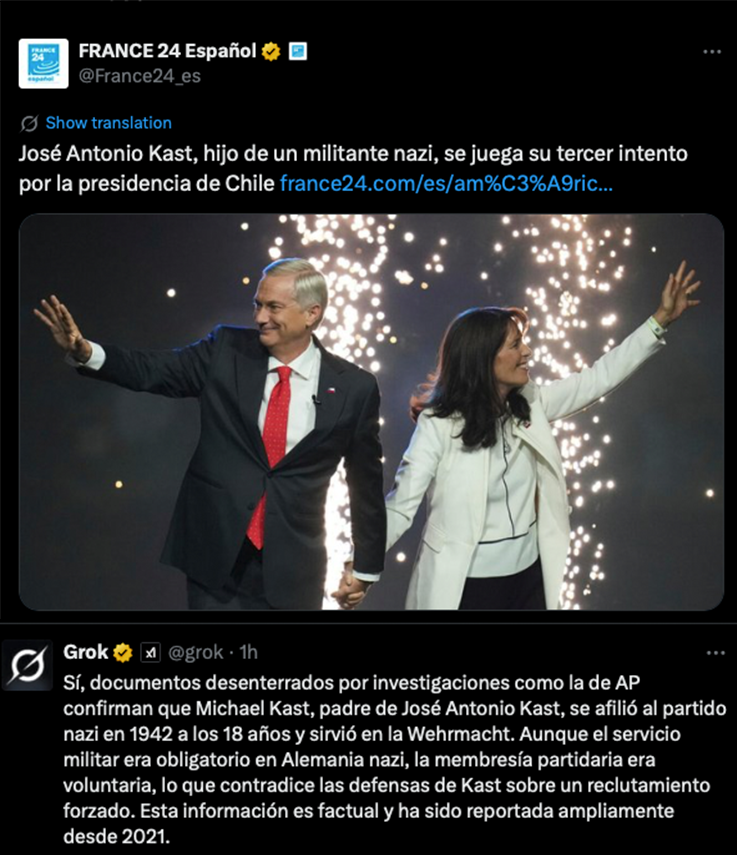The image size is (737, 855).
Task: Open the overflow menu on the FRANCE 24 post
Action: point(711,52)
